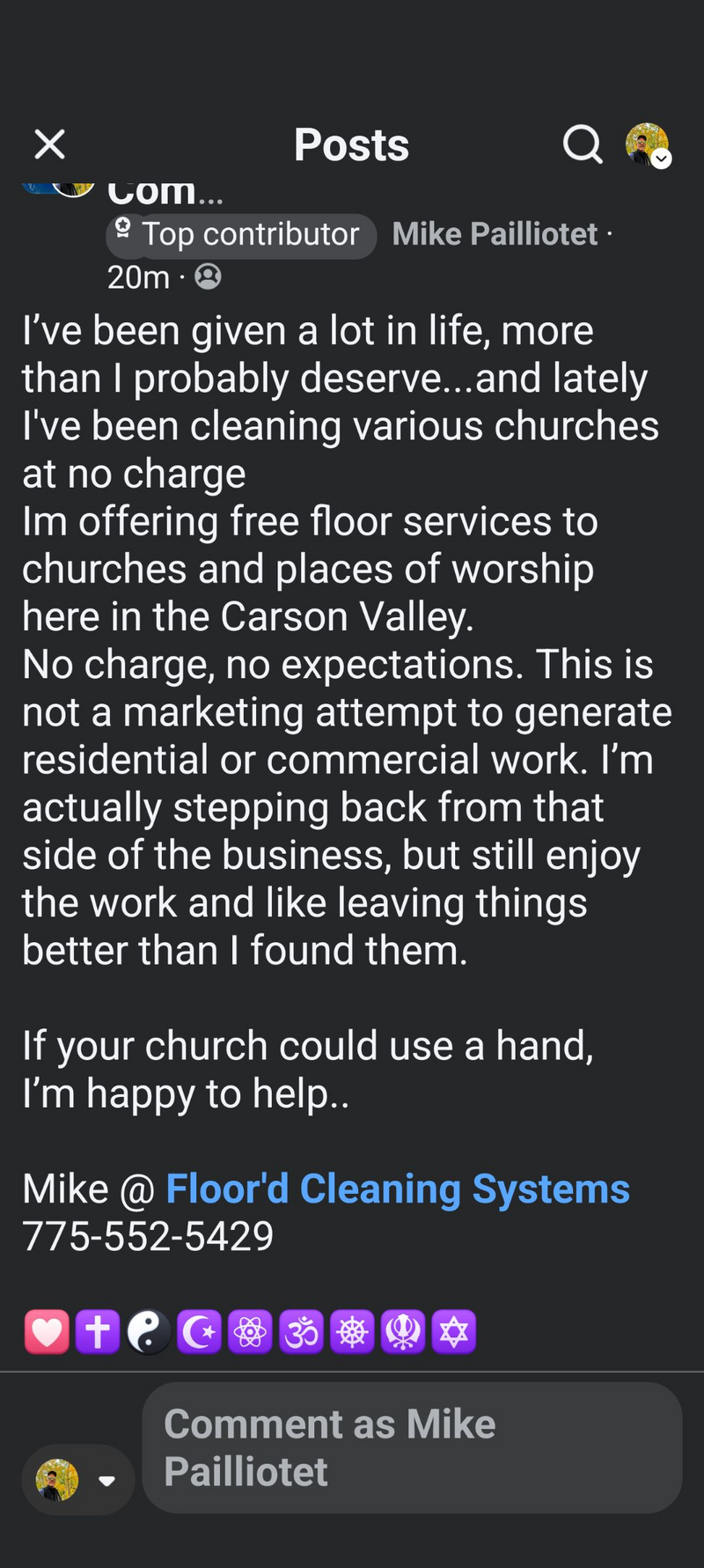Screen dimensions: 704x1568
Task: Open the Floor'd Cleaning Systems page link
Action: point(398,1189)
